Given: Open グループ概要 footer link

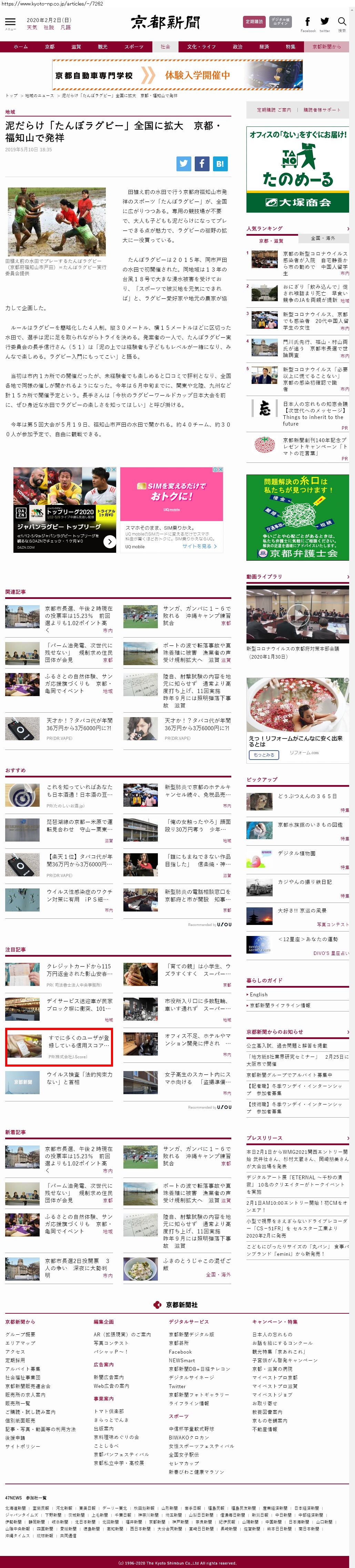Looking at the screenshot, I should coord(20,1334).
